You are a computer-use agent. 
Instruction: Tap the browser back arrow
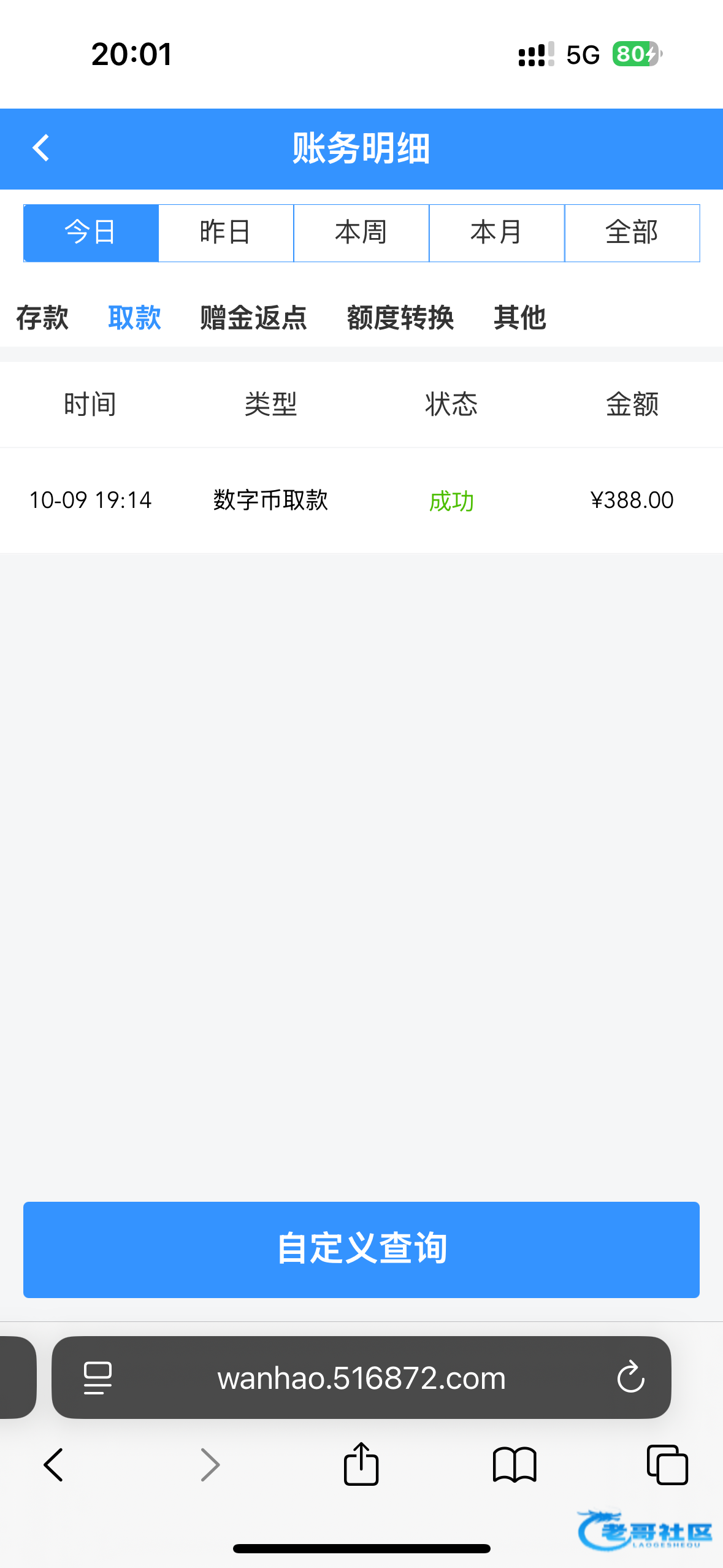tap(53, 1465)
